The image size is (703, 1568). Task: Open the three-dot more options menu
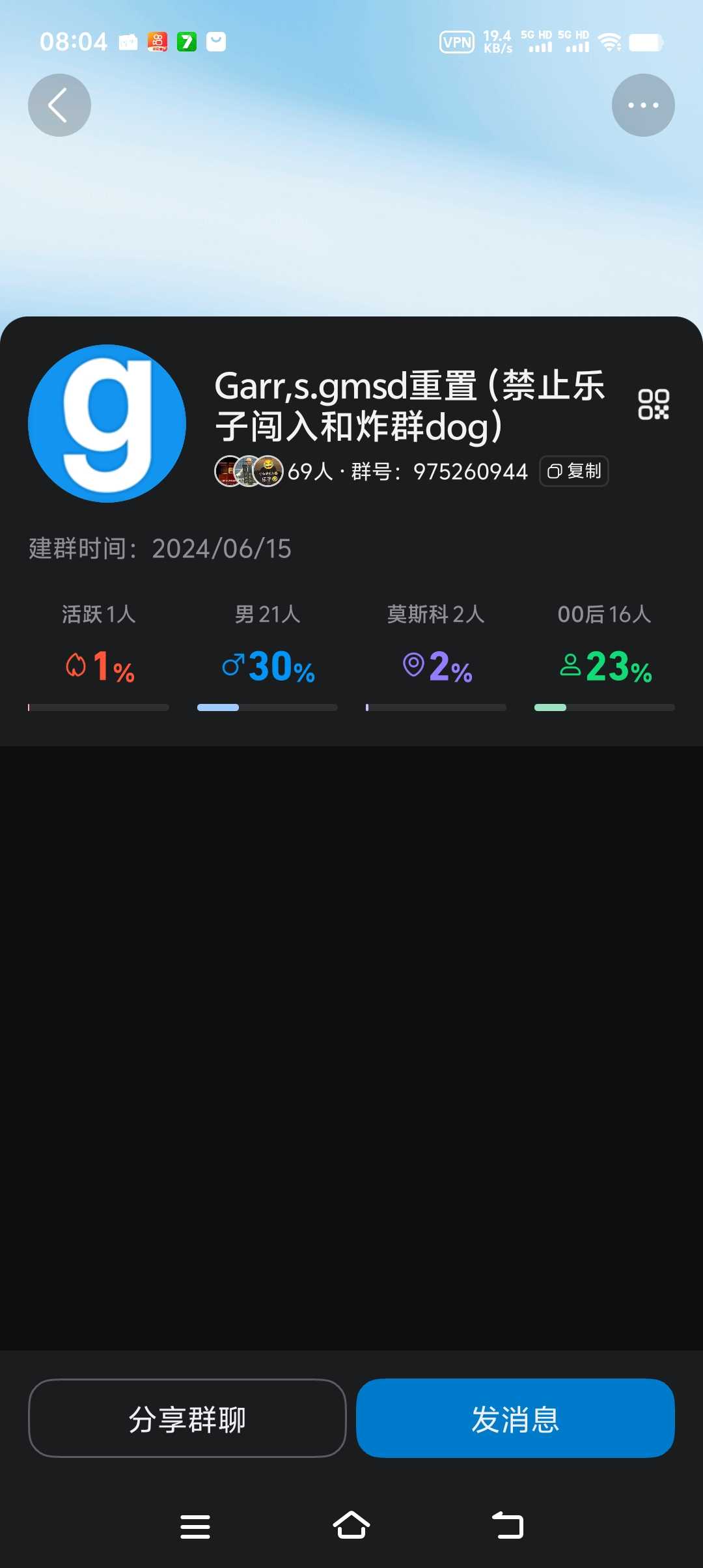coord(642,105)
